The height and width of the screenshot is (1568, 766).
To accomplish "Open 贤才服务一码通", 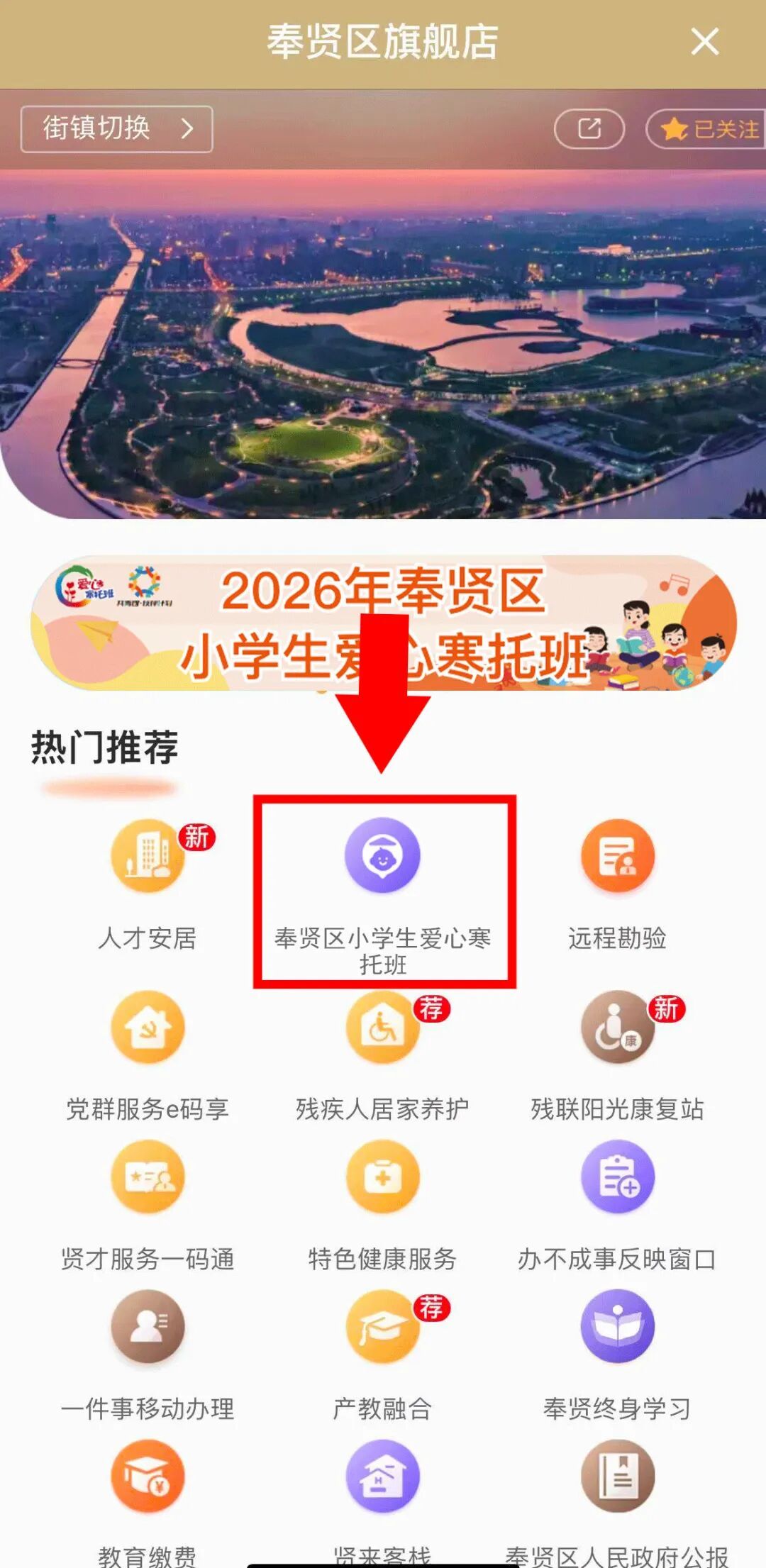I will point(148,1178).
